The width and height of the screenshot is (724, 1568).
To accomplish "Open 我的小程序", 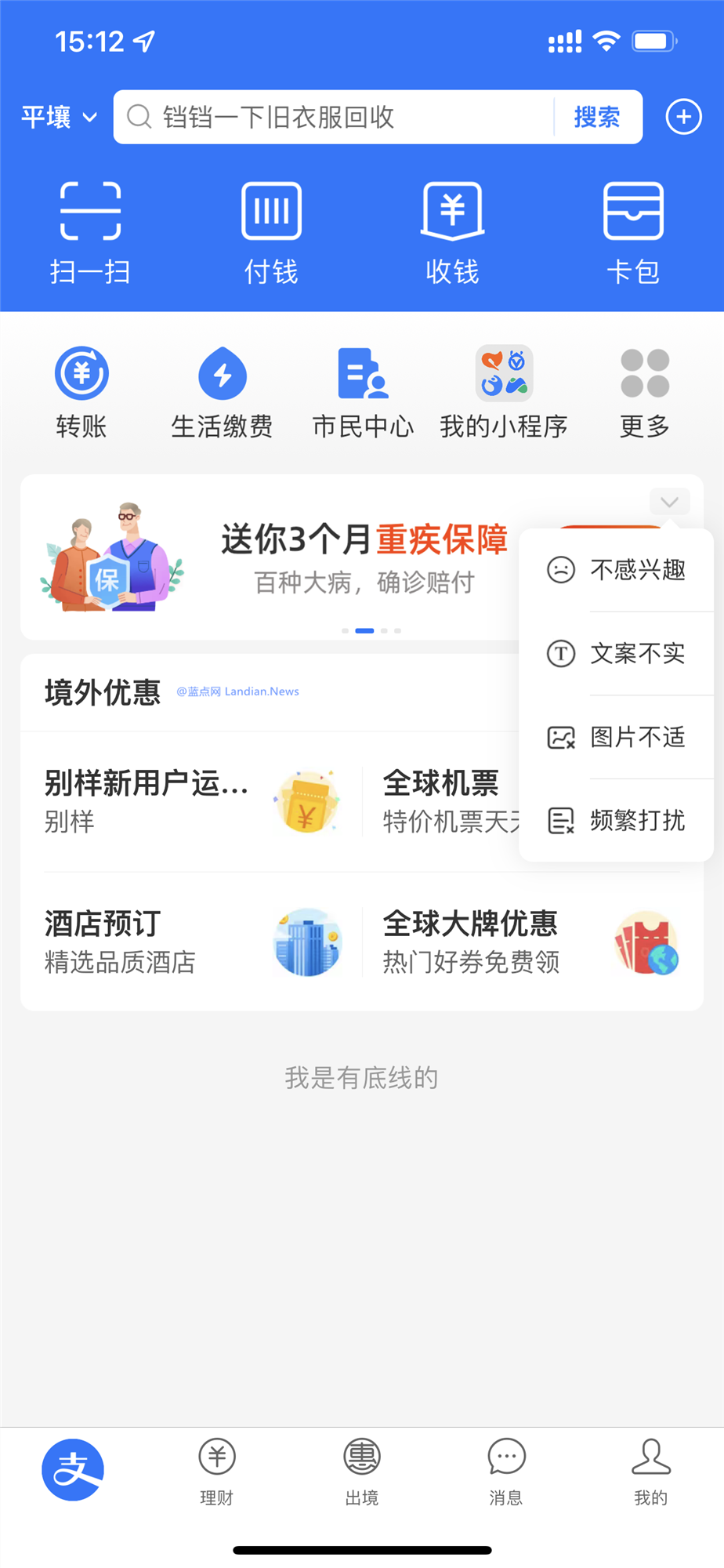I will [504, 392].
